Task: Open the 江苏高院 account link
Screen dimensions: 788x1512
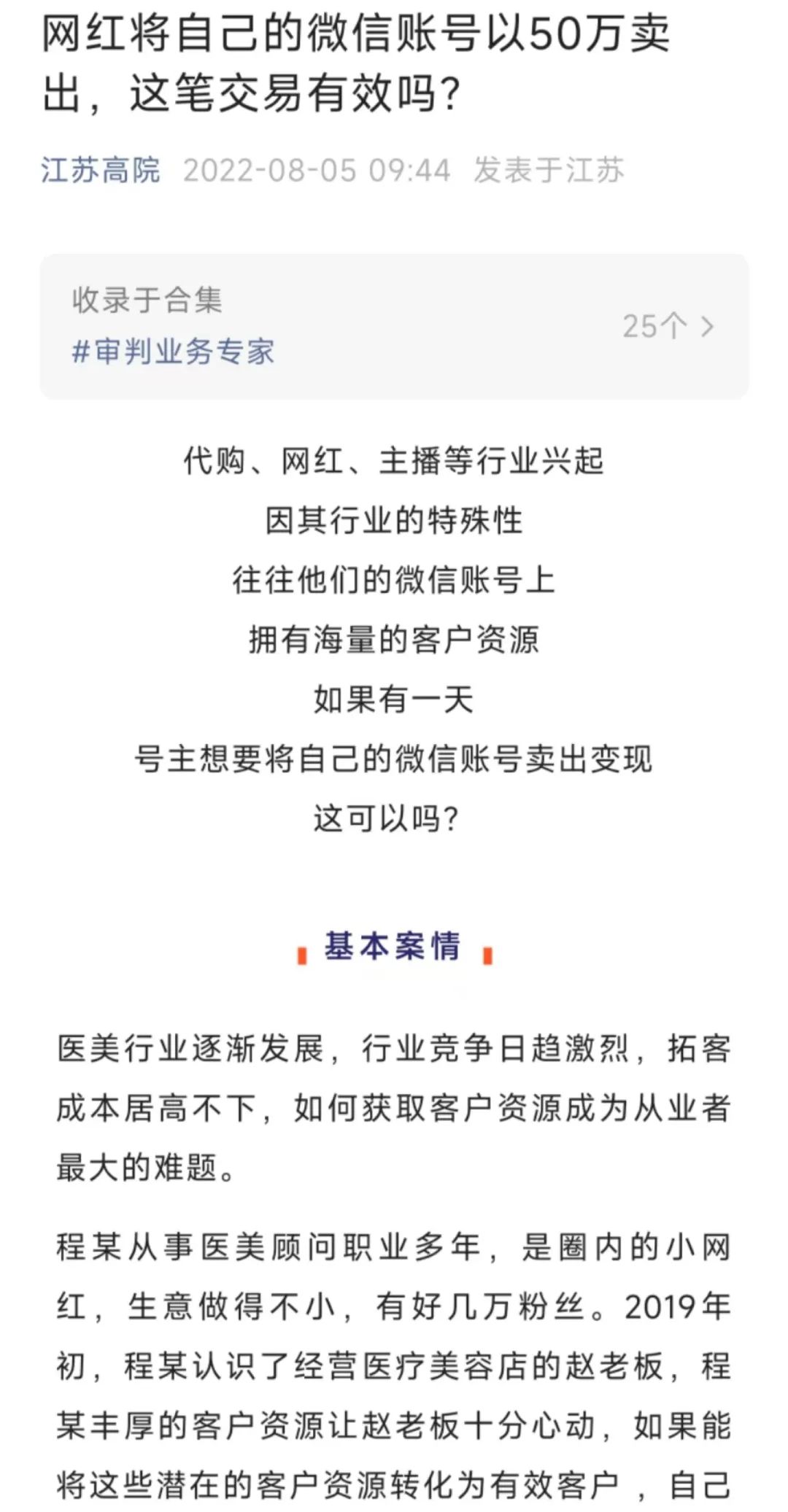Action: [101, 171]
